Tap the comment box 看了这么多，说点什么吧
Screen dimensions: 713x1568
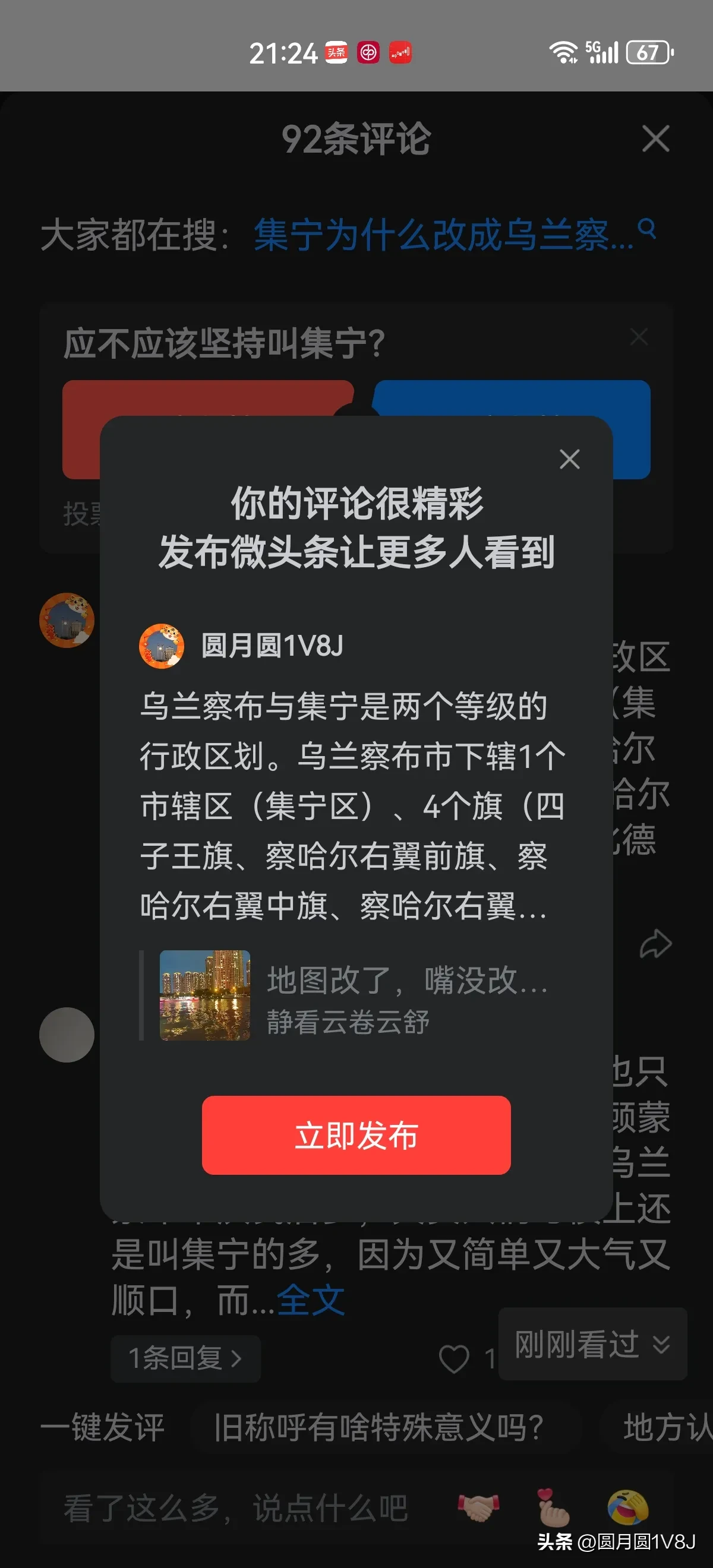tap(236, 1509)
